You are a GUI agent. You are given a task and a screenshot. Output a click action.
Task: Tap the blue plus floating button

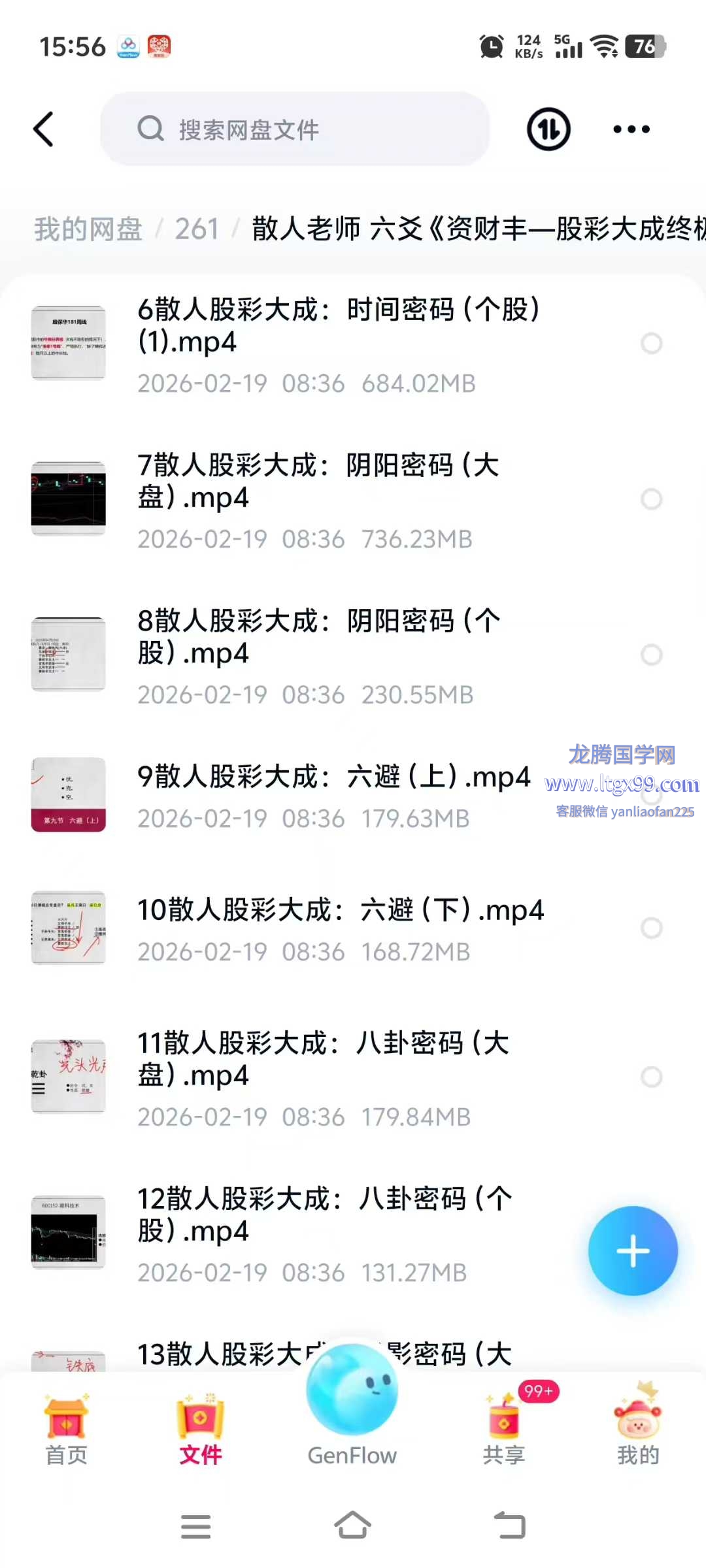click(633, 1251)
